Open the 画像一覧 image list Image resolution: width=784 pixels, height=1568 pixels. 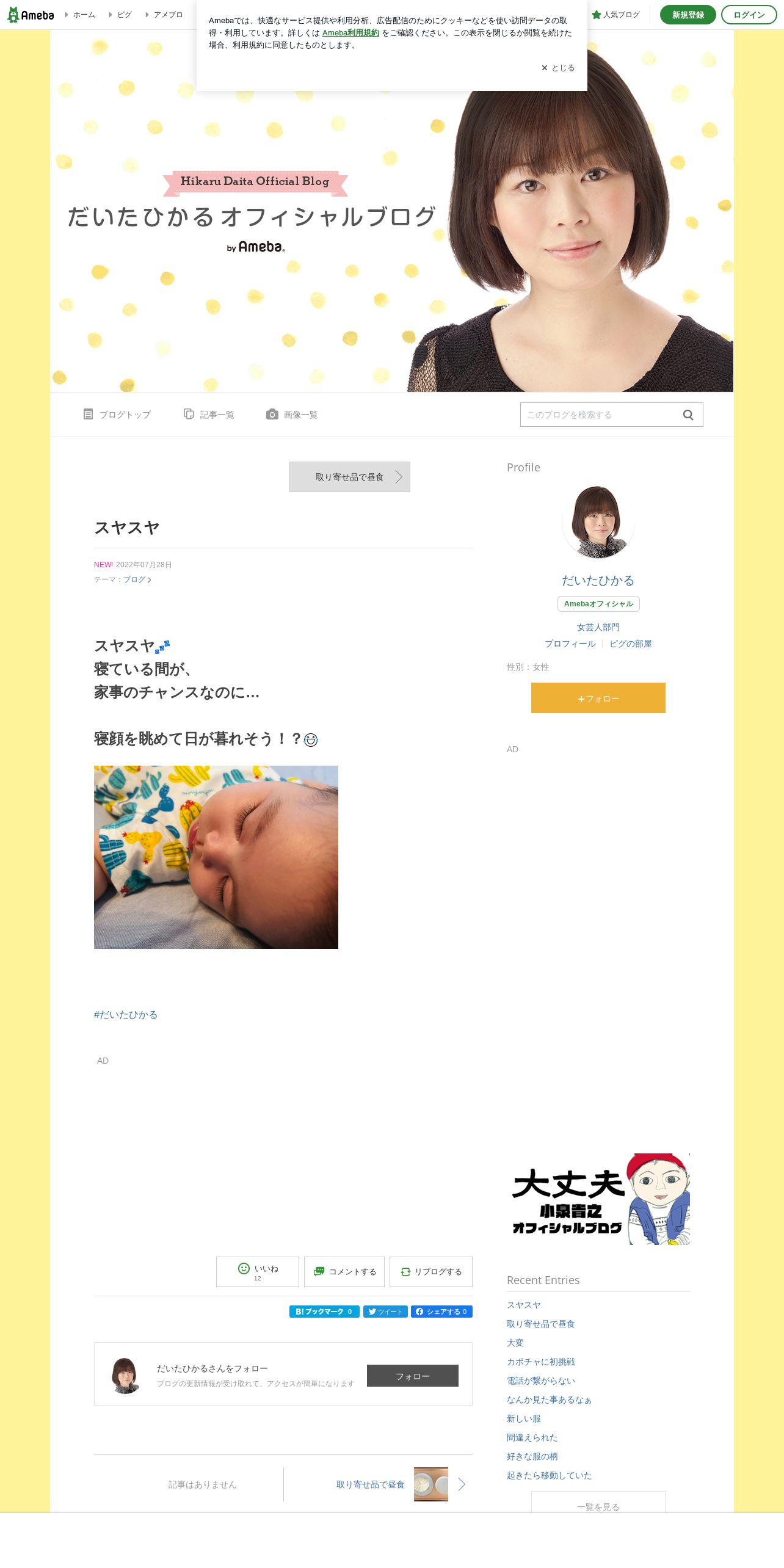(292, 415)
